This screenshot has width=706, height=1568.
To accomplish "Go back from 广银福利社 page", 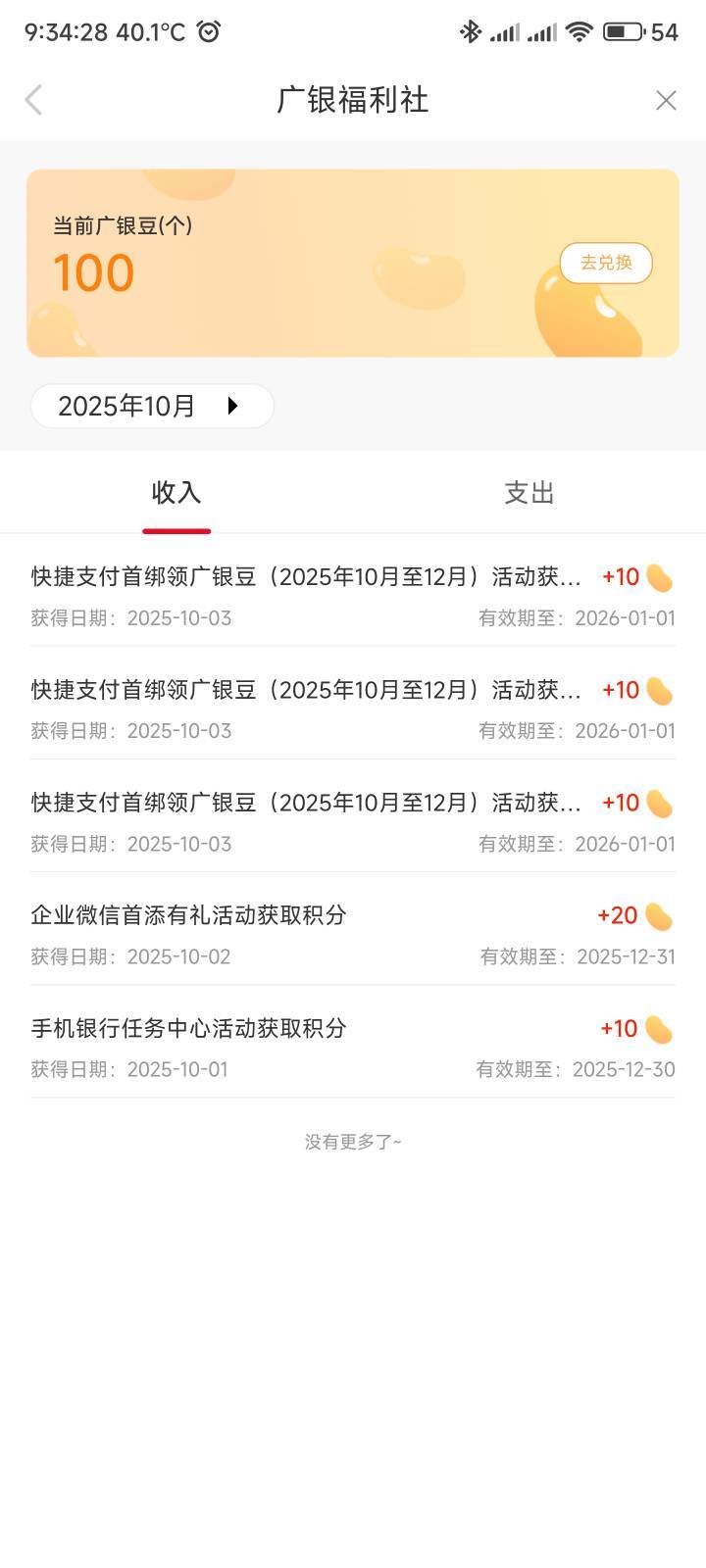I will point(34,100).
